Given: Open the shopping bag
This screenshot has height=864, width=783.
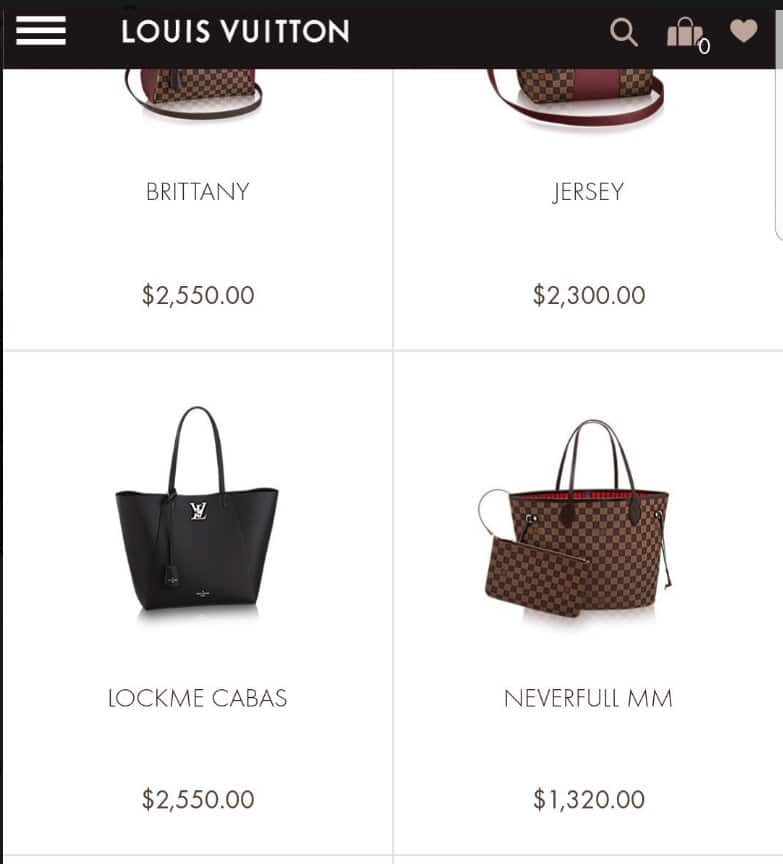Looking at the screenshot, I should pos(685,33).
